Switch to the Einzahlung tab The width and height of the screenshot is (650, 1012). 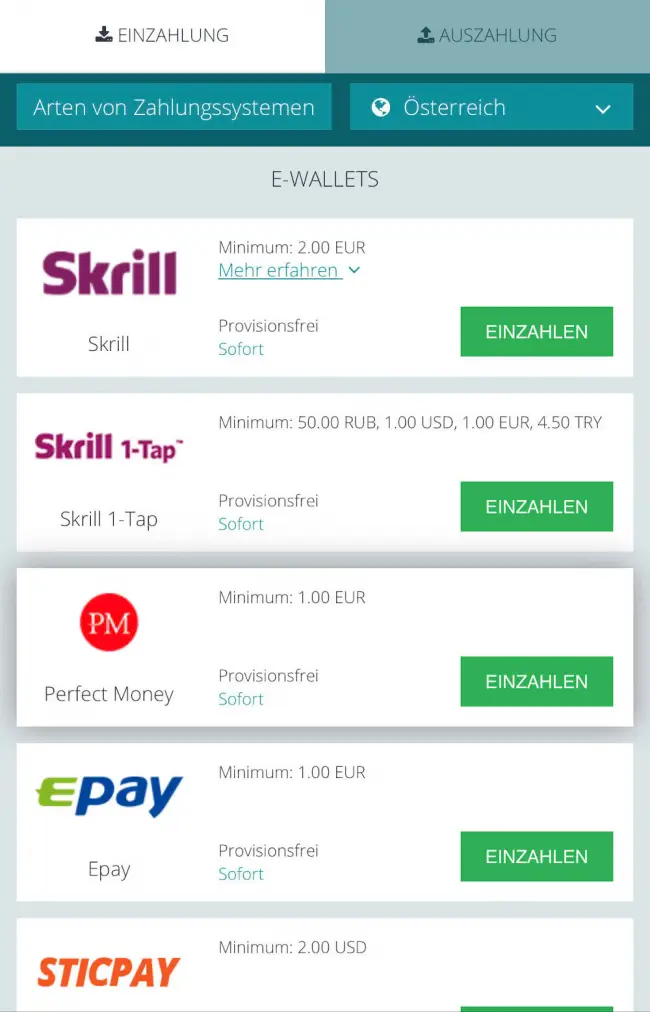click(x=162, y=36)
